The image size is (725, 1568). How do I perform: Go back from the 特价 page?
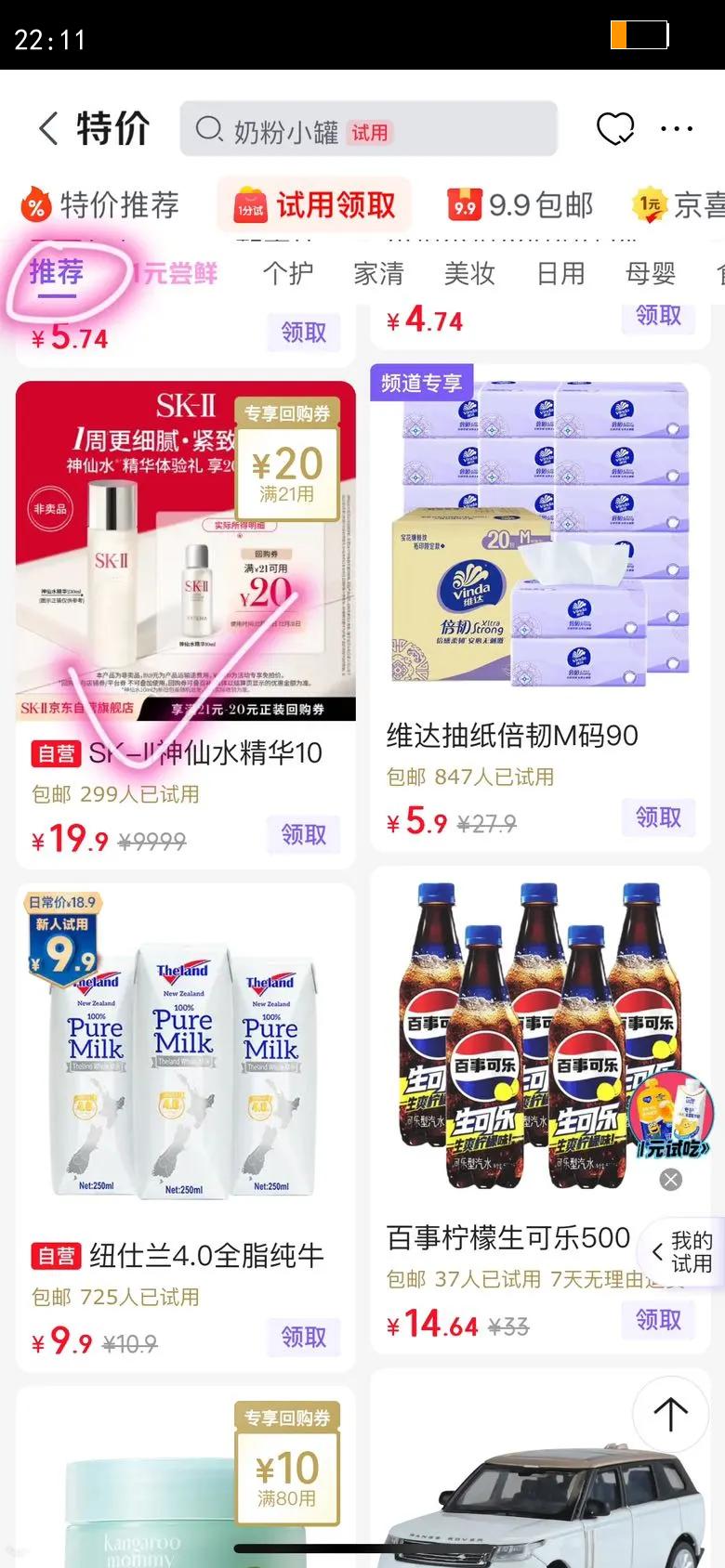pos(48,128)
